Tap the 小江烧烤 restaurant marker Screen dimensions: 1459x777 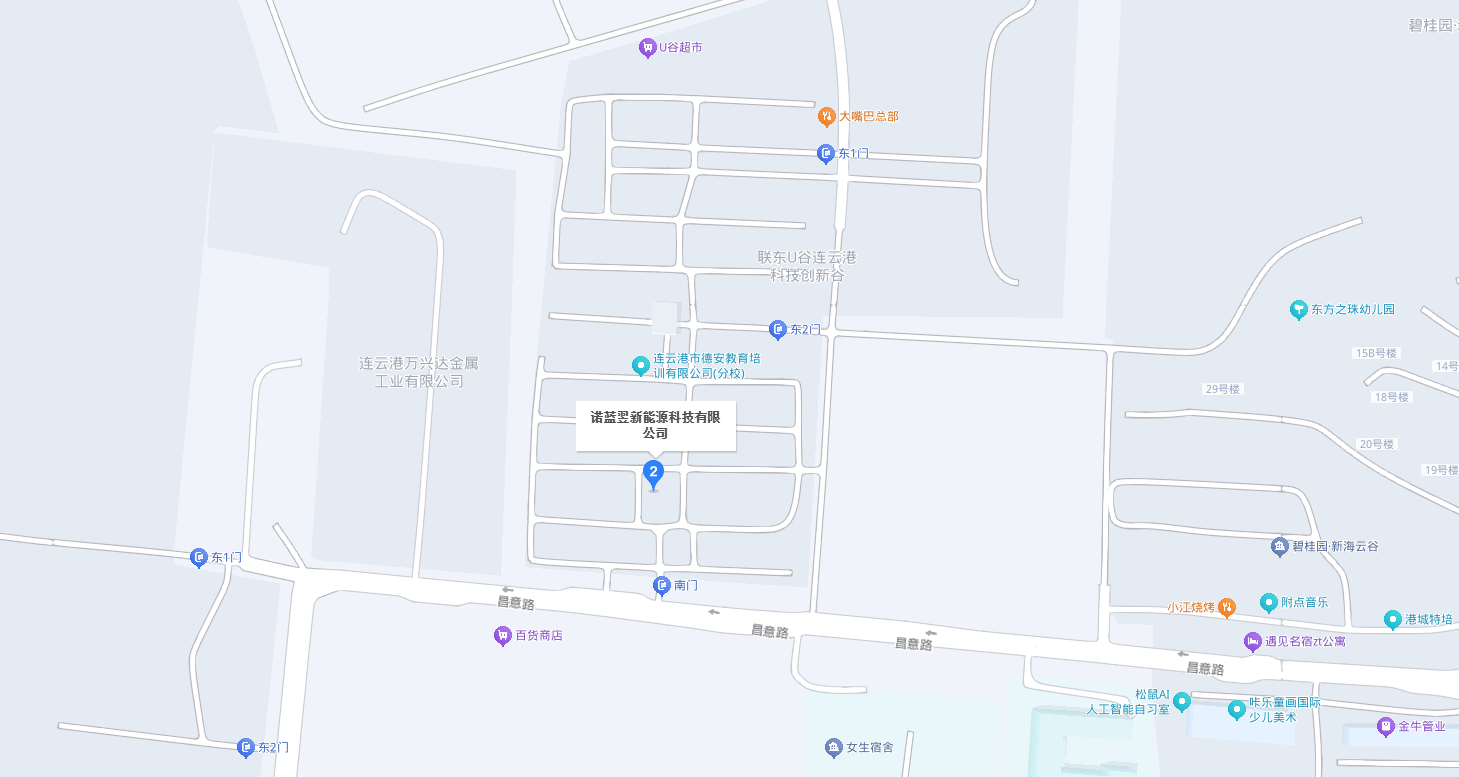click(x=1227, y=607)
